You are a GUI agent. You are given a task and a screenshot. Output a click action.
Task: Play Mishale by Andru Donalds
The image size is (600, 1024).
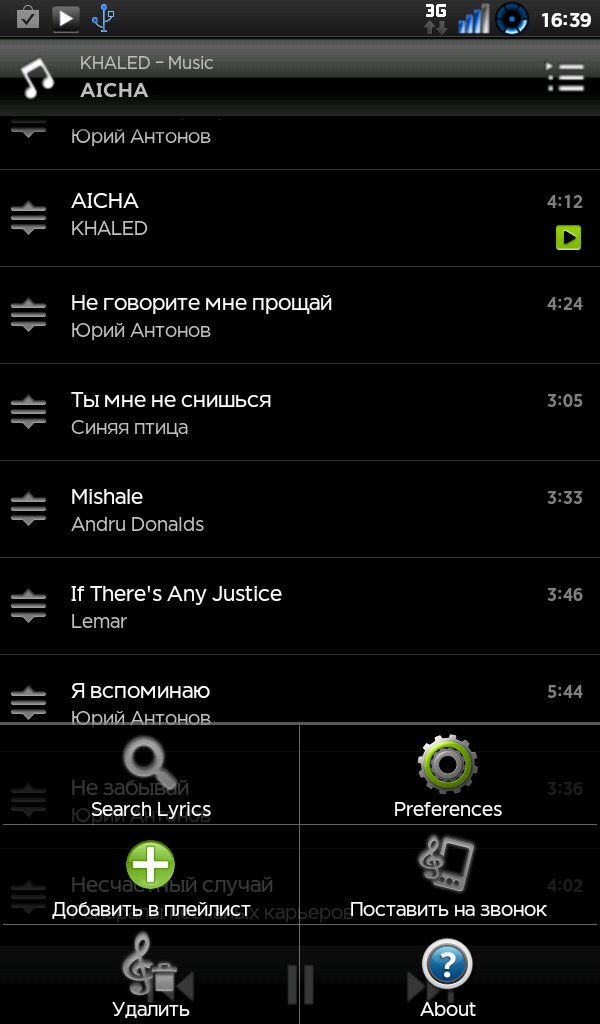pyautogui.click(x=300, y=509)
